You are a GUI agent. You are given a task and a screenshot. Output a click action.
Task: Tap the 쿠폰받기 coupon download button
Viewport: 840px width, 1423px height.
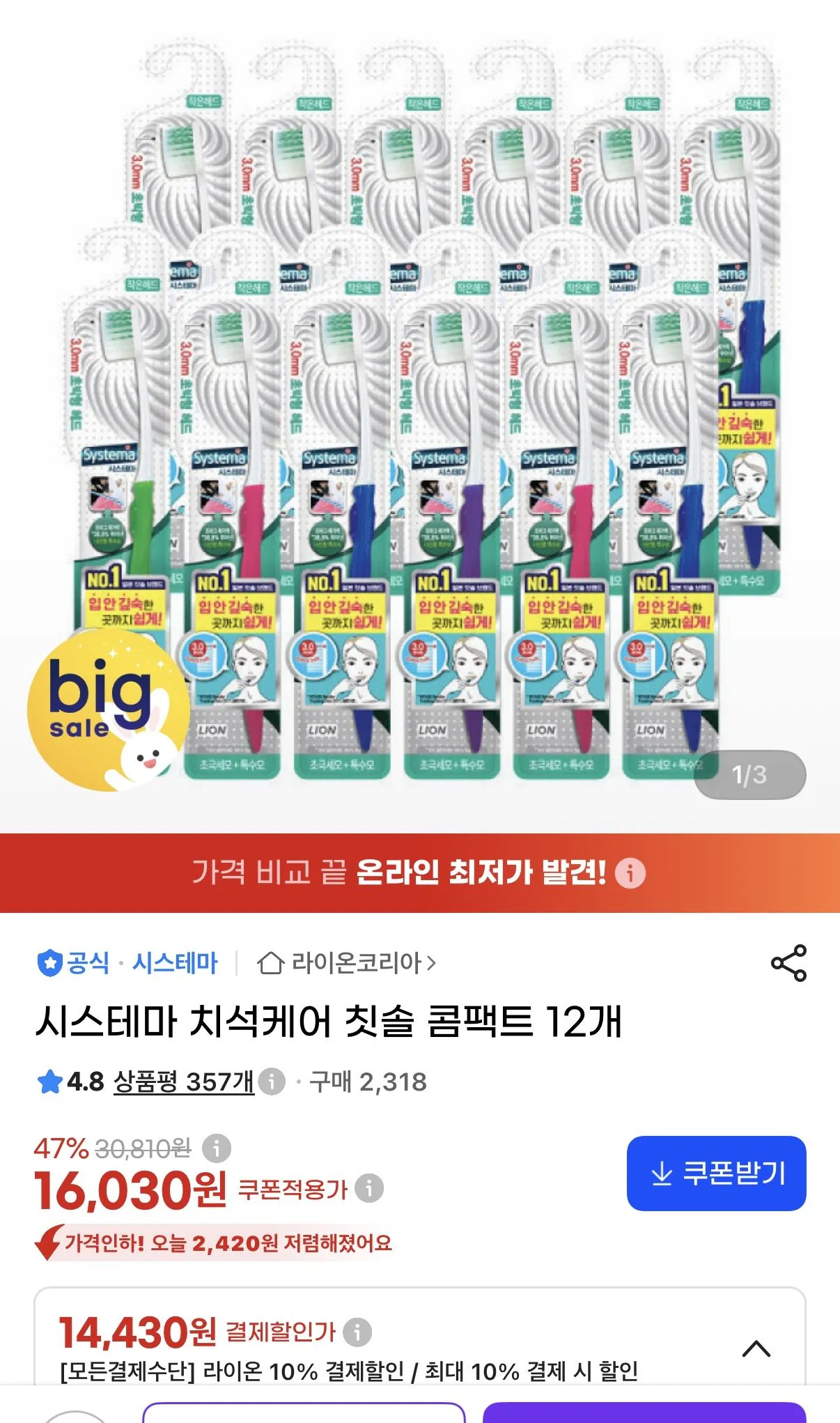click(x=716, y=1173)
